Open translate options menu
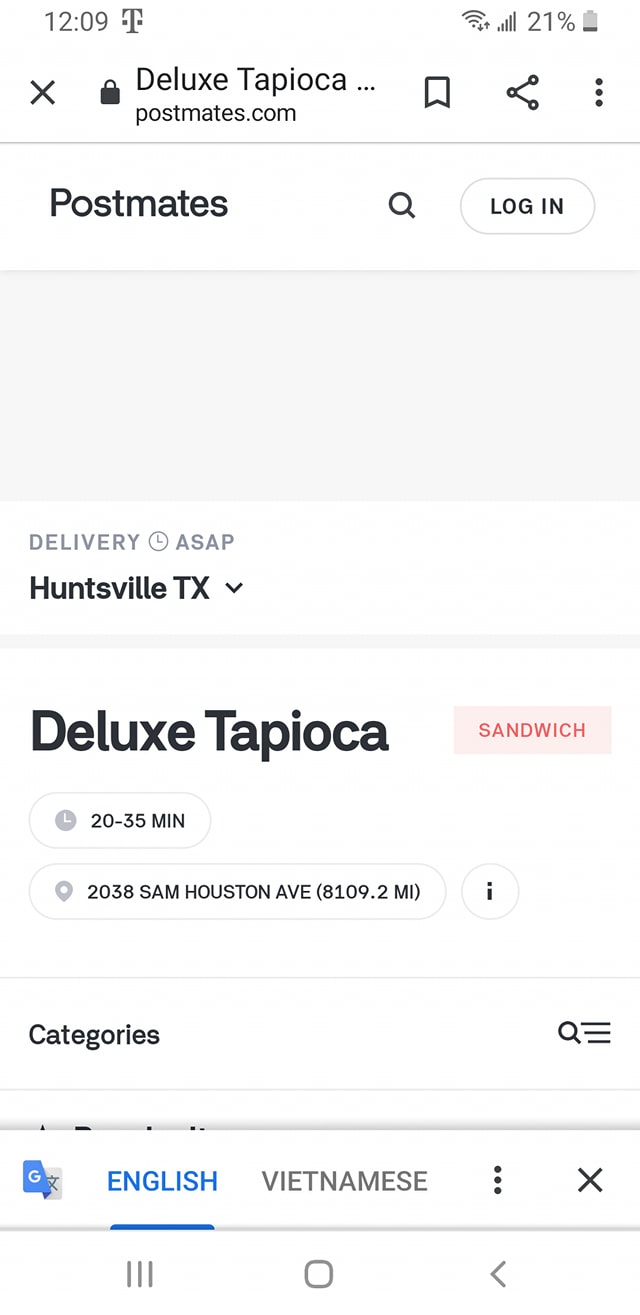The image size is (640, 1315). click(x=497, y=1180)
